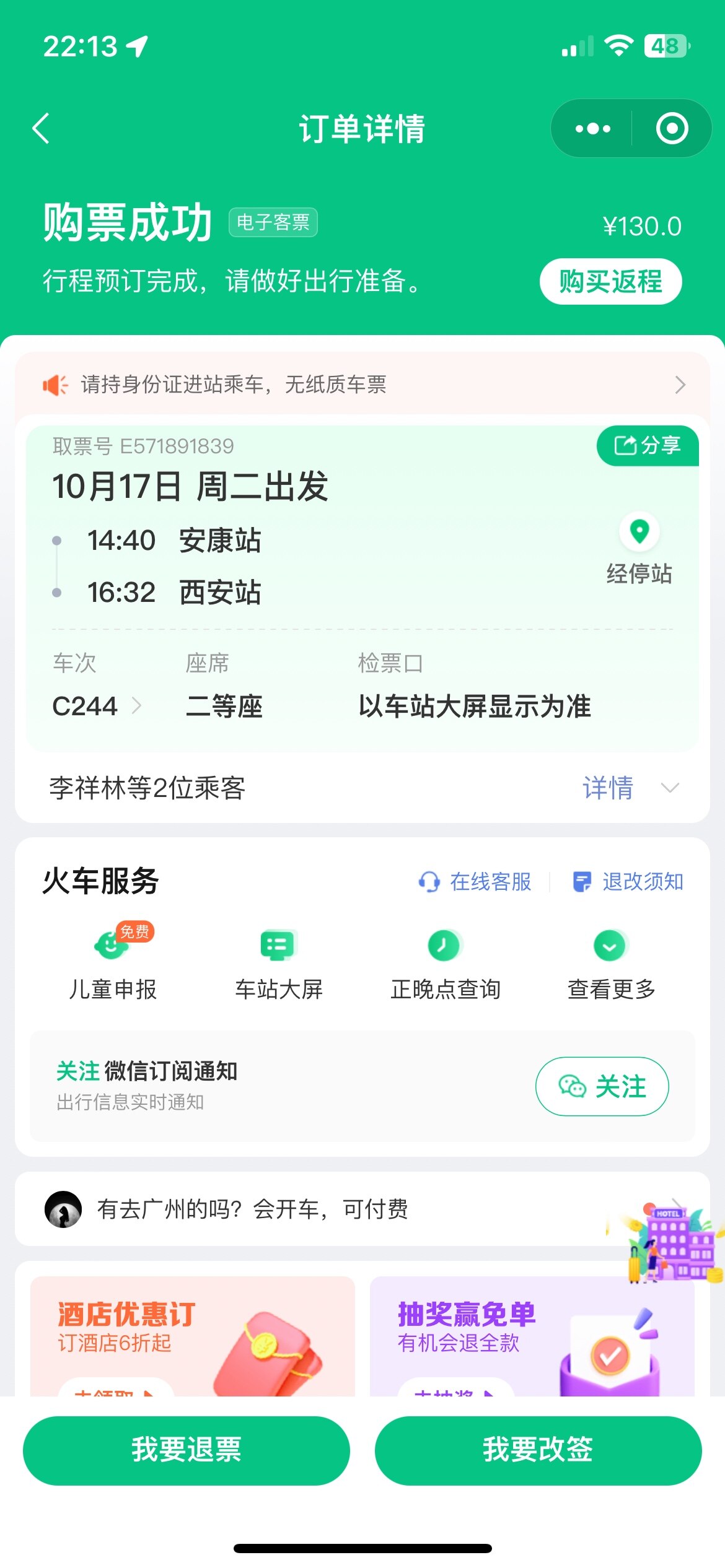This screenshot has width=725, height=1568.
Task: Tap 我要退票 to refund the ticket
Action: click(186, 1450)
